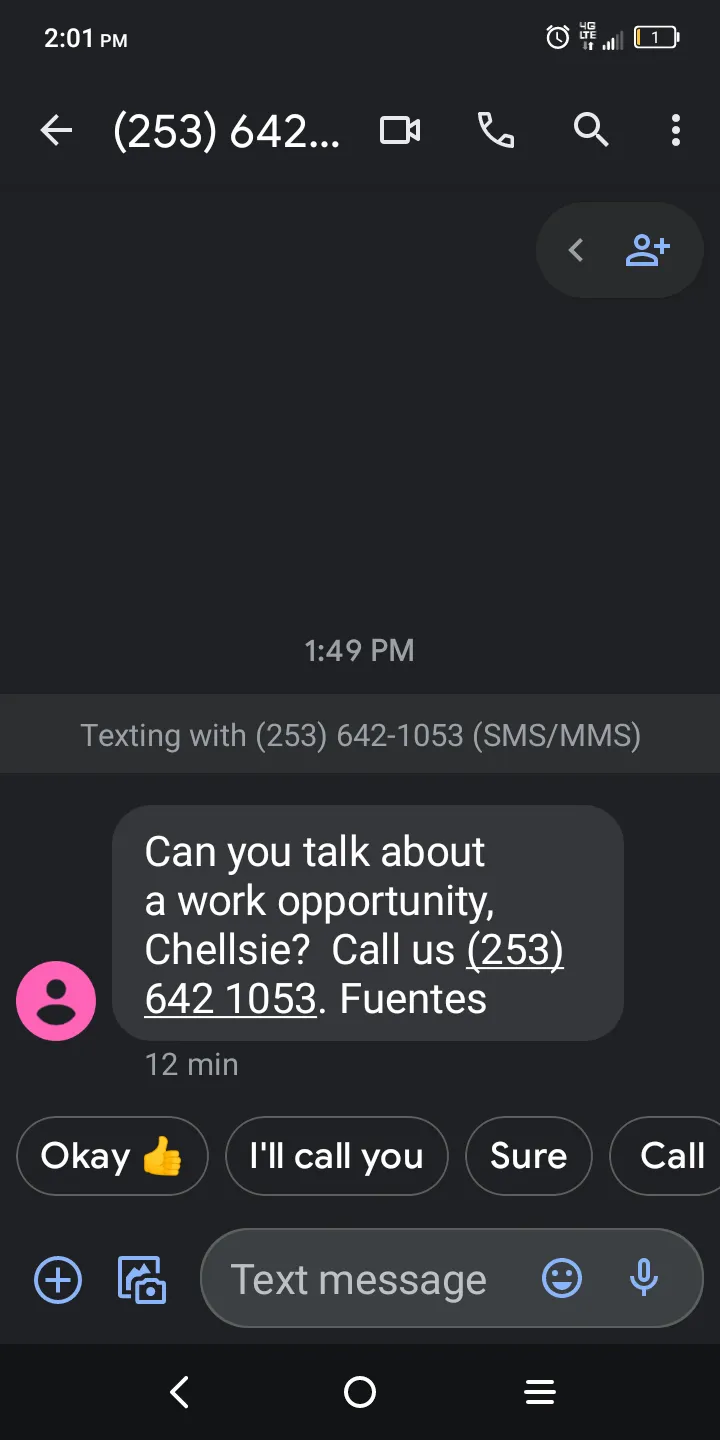Tap the underlined (253) 642 1053 link
Image resolution: width=720 pixels, height=1440 pixels.
354,974
